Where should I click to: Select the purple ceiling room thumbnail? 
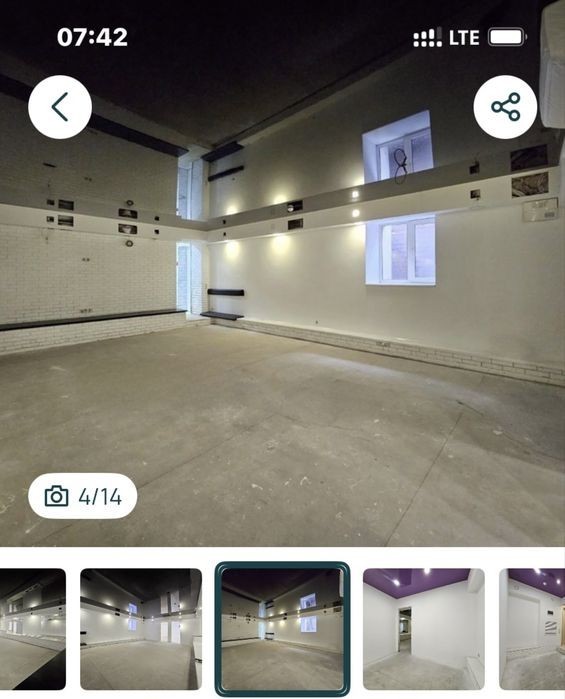tap(424, 629)
